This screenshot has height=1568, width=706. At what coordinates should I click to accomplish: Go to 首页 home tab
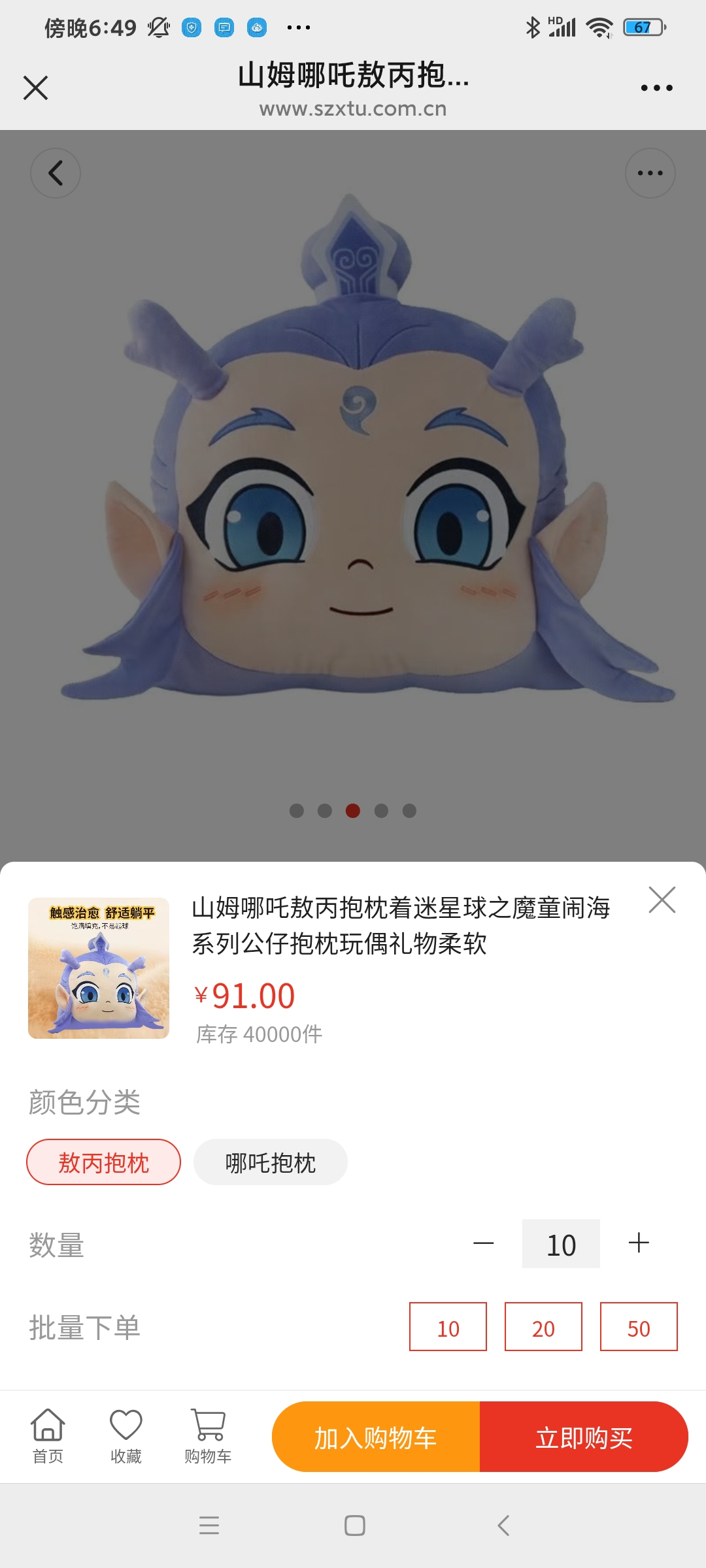point(48,1436)
